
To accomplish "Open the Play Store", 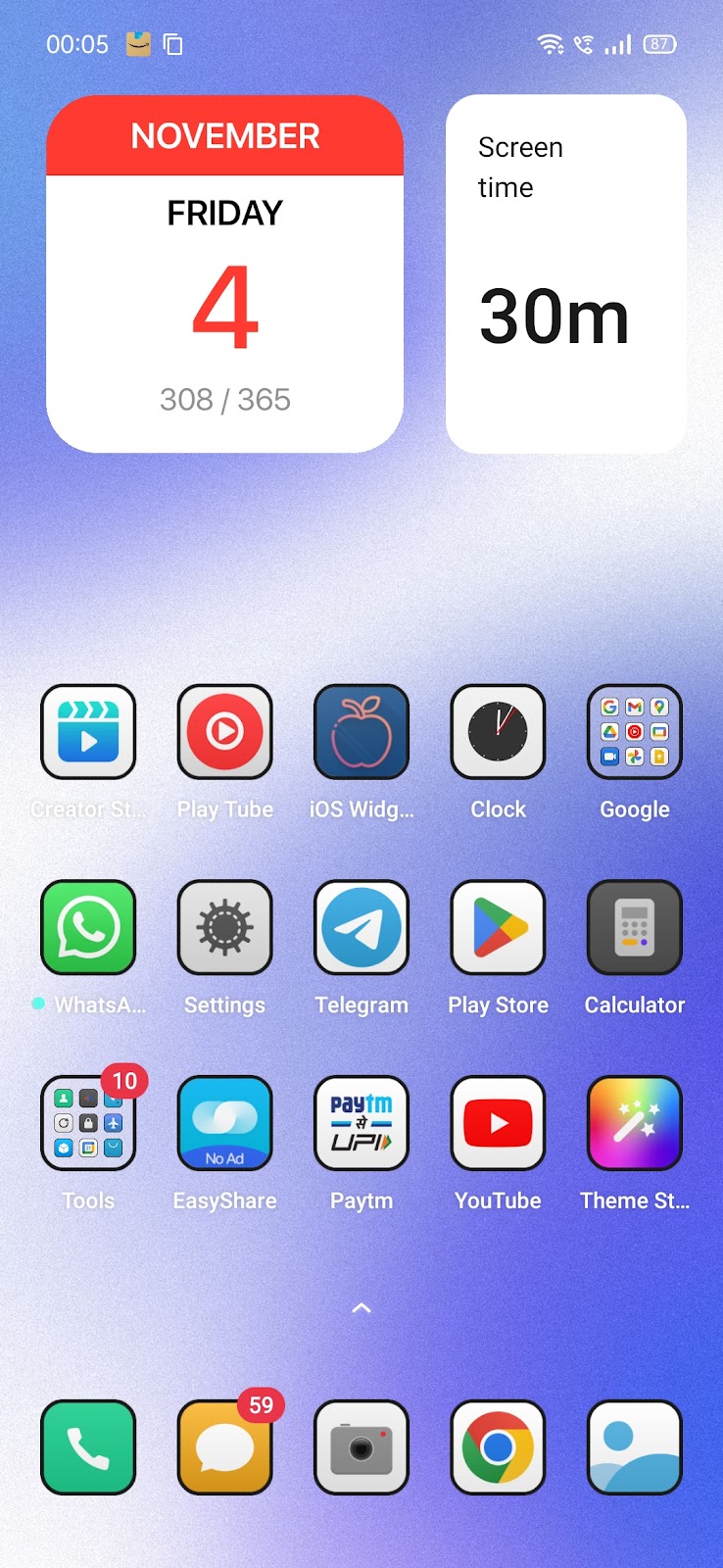I will (x=498, y=927).
